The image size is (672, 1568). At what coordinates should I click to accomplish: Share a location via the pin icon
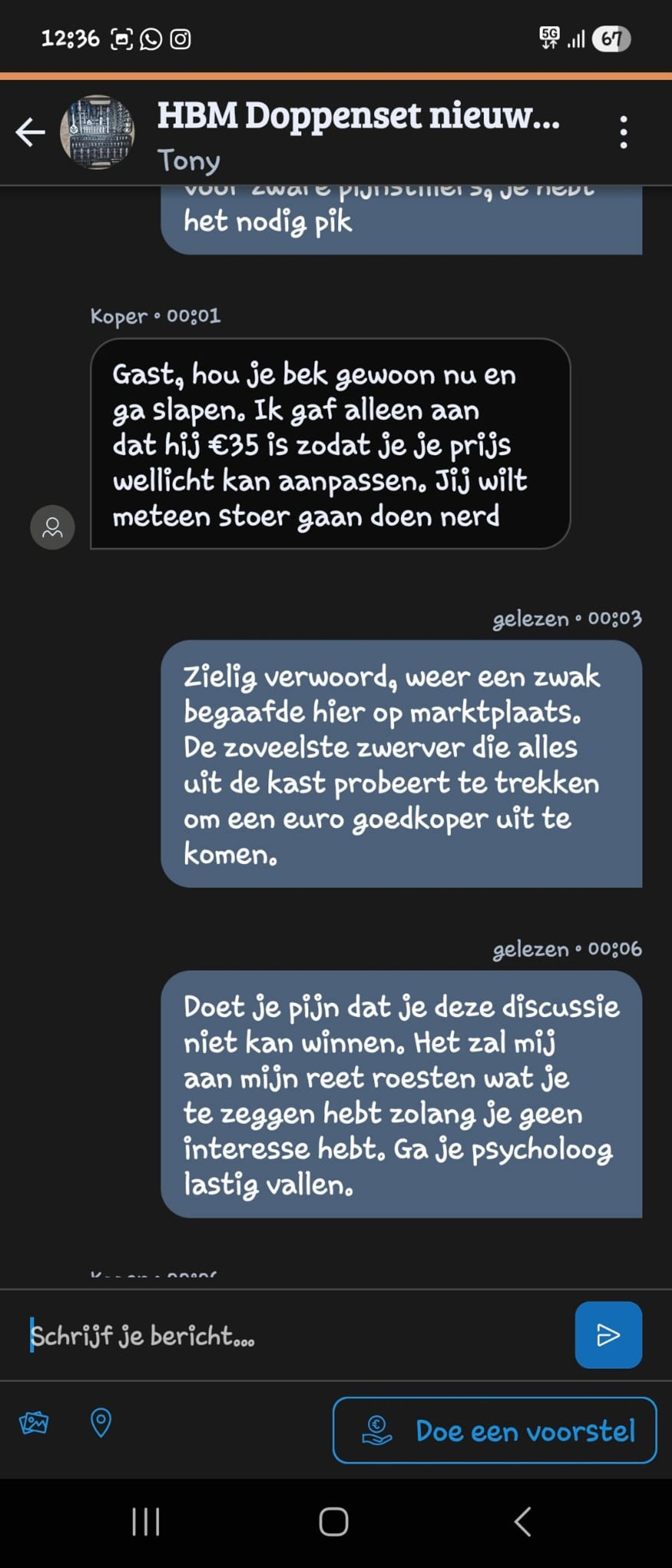pyautogui.click(x=101, y=1423)
